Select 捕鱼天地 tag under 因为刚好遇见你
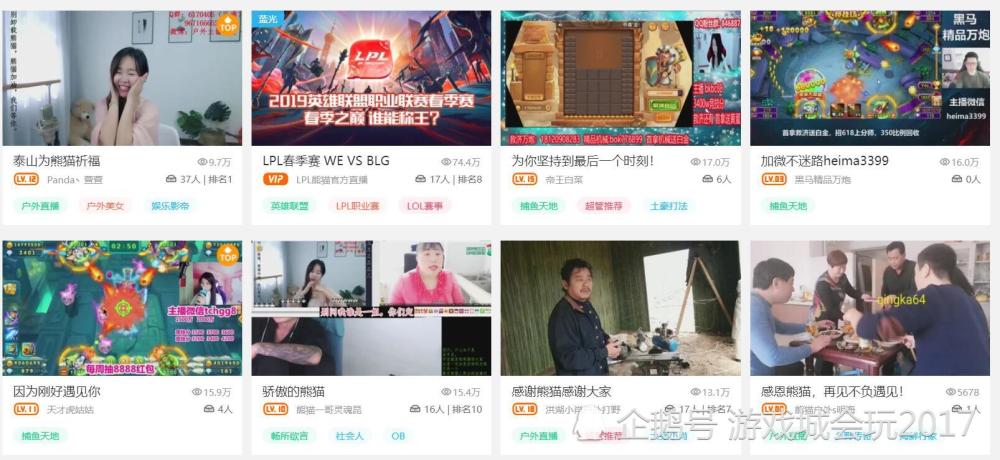 (x=40, y=436)
